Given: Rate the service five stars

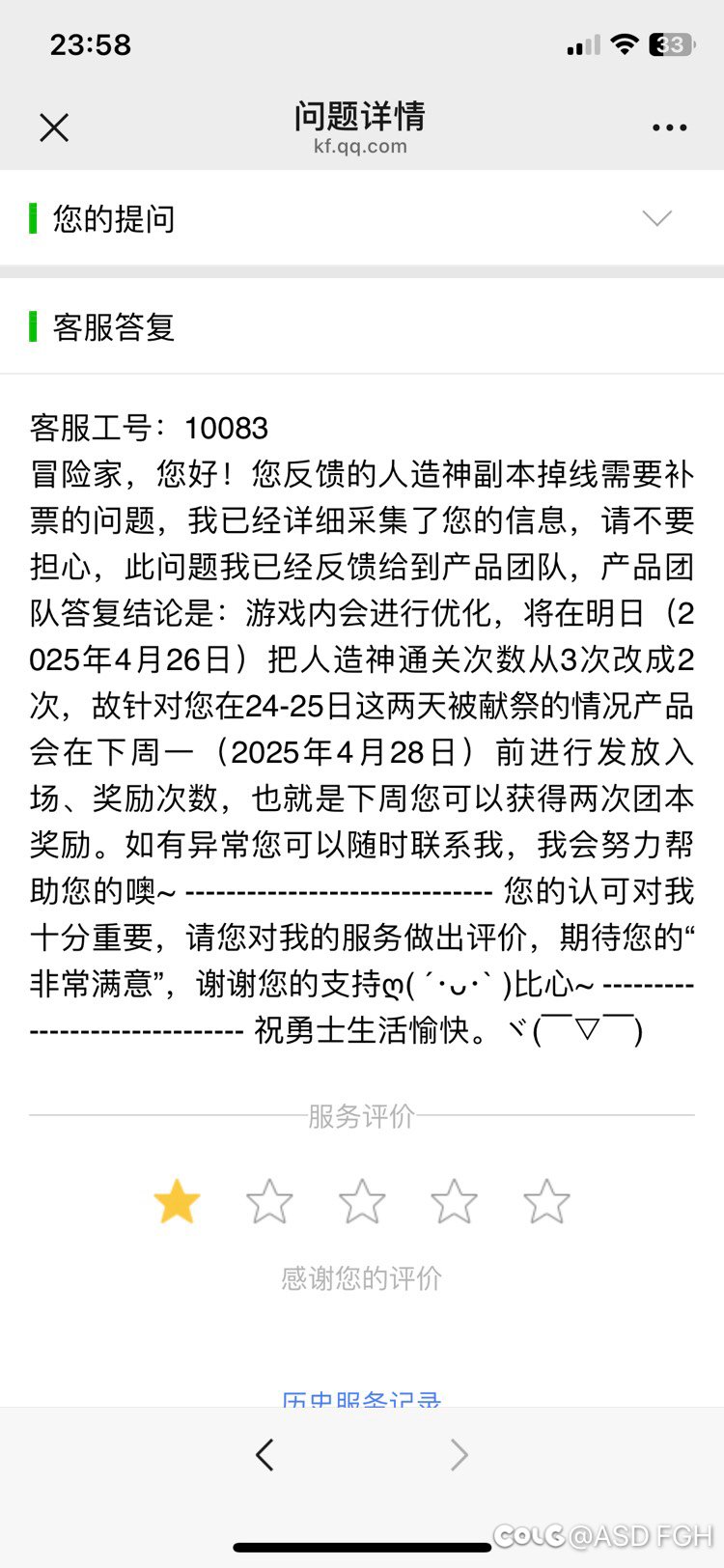Looking at the screenshot, I should click(546, 1202).
